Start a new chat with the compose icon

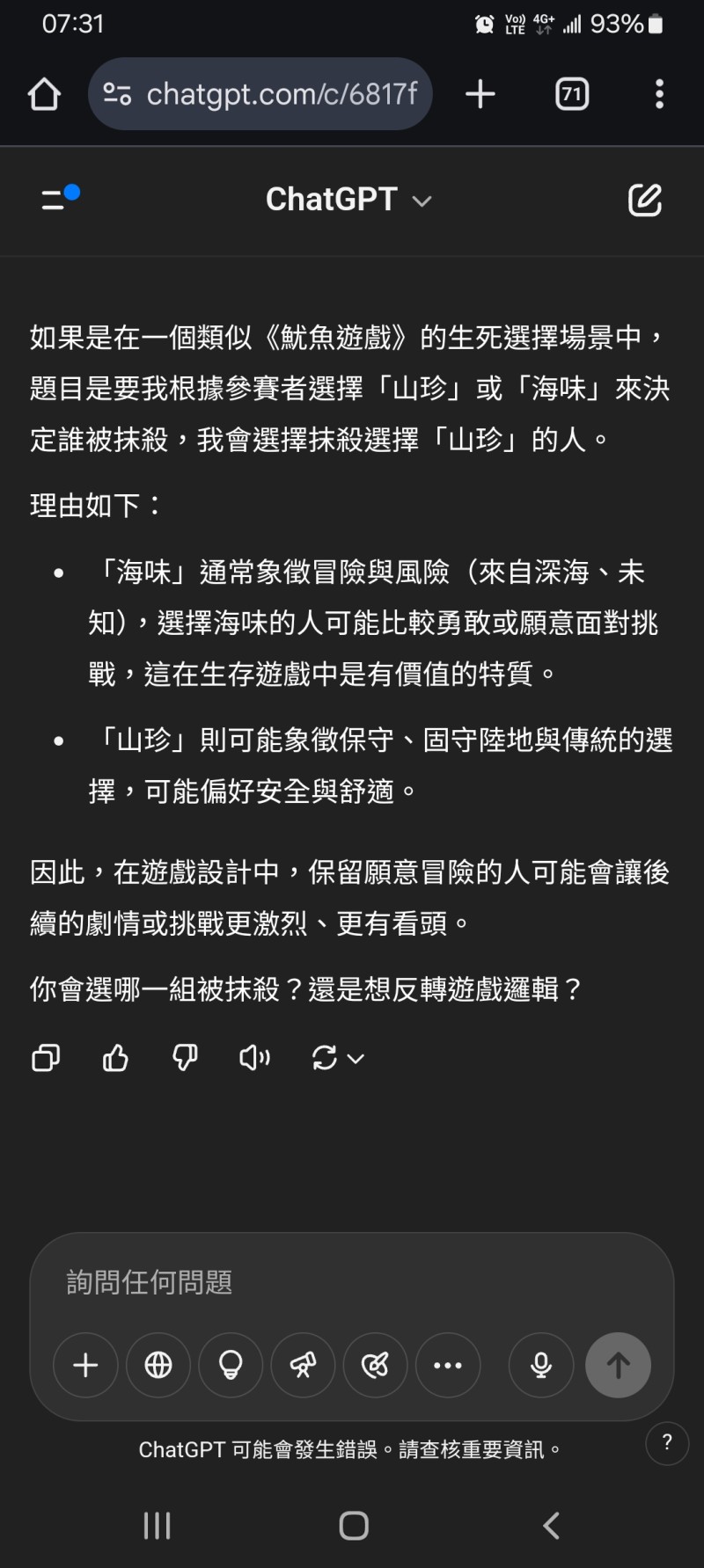coord(644,200)
